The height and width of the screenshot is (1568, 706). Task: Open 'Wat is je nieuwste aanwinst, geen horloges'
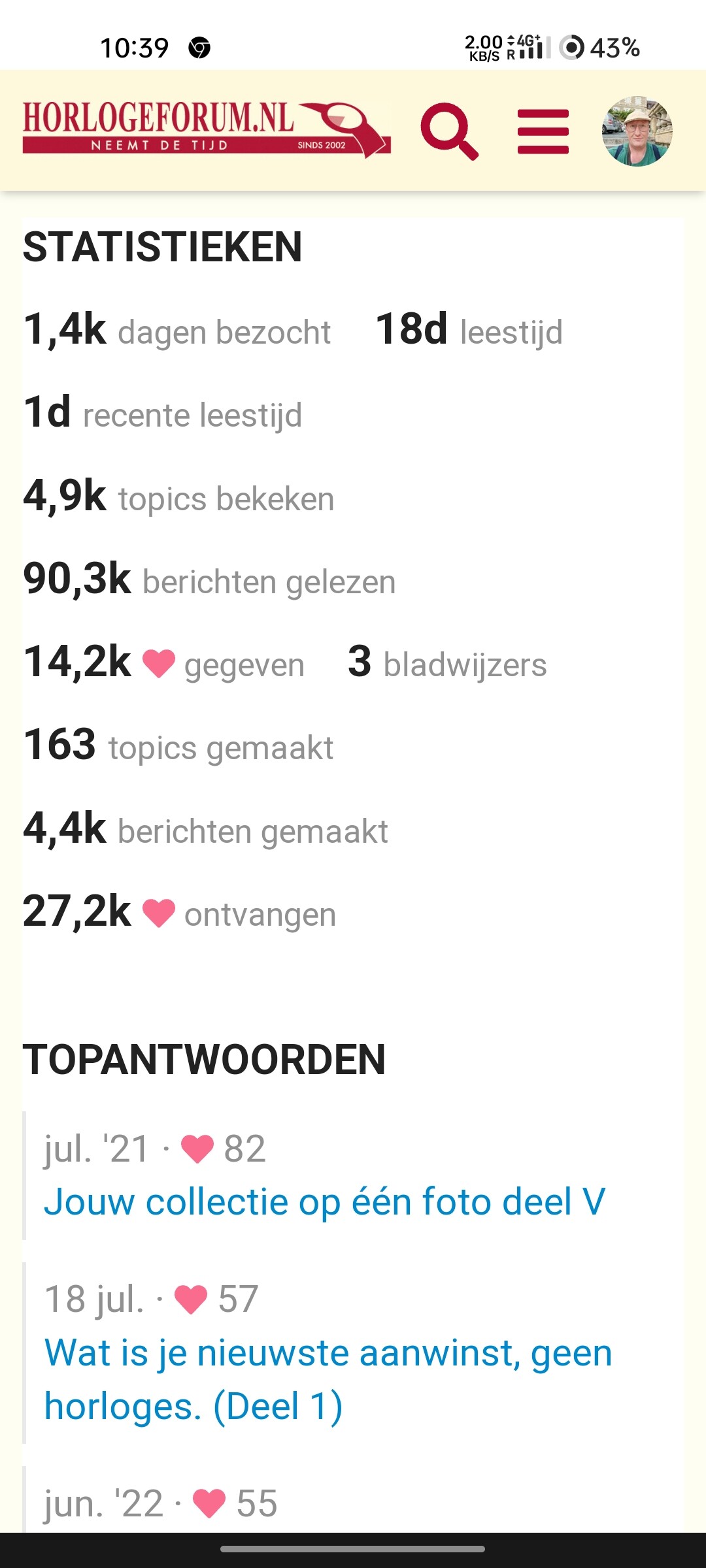click(328, 1379)
